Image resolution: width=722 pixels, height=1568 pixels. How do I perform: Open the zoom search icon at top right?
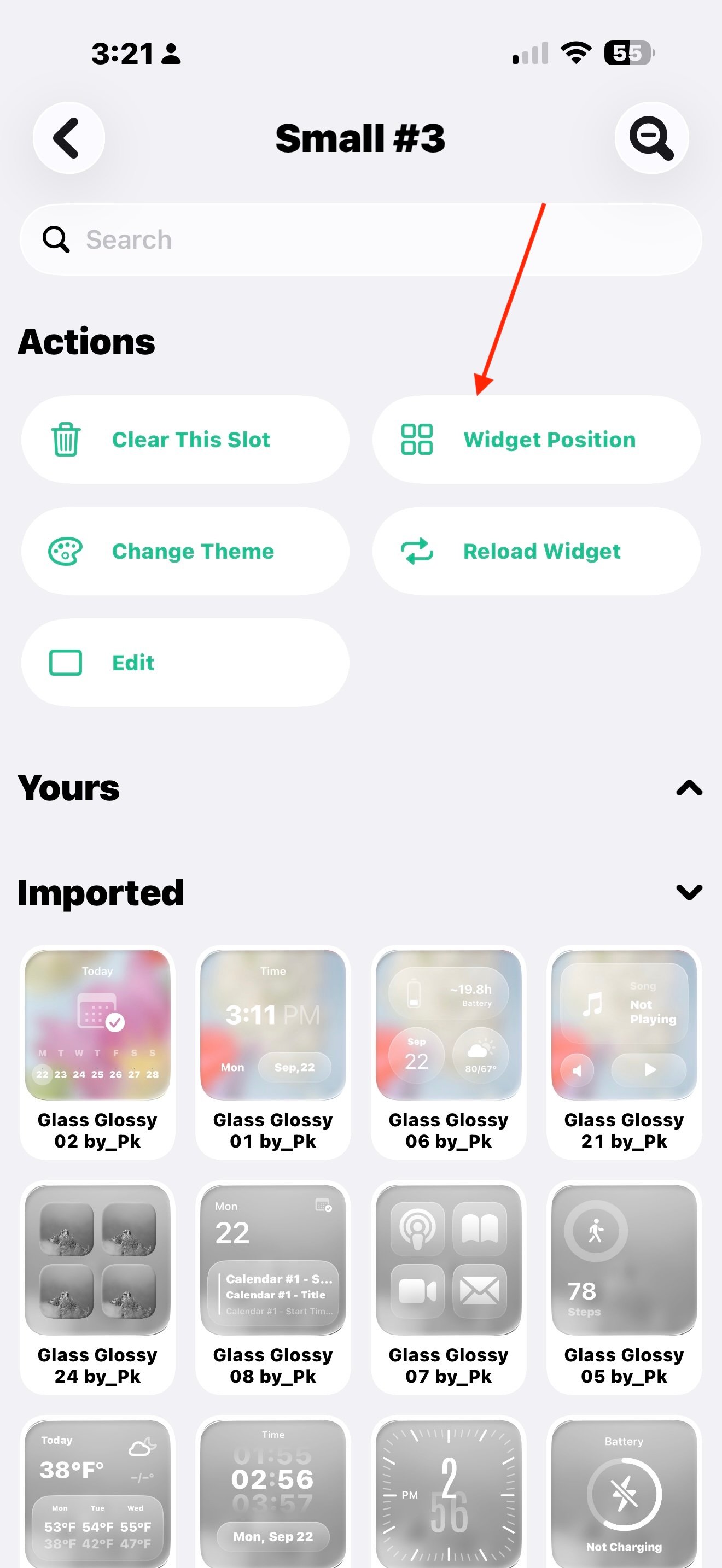point(651,138)
